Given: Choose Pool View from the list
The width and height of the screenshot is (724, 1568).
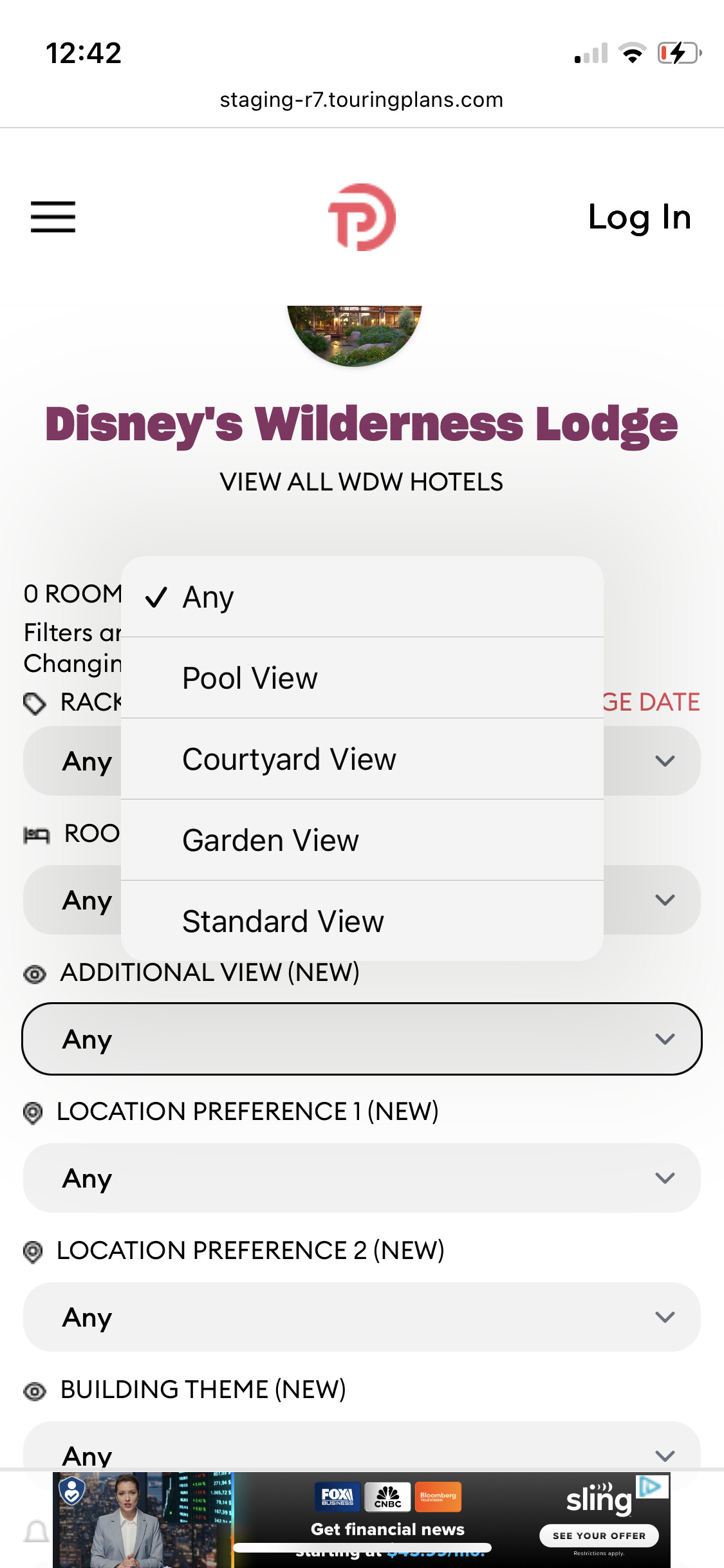Looking at the screenshot, I should [362, 678].
